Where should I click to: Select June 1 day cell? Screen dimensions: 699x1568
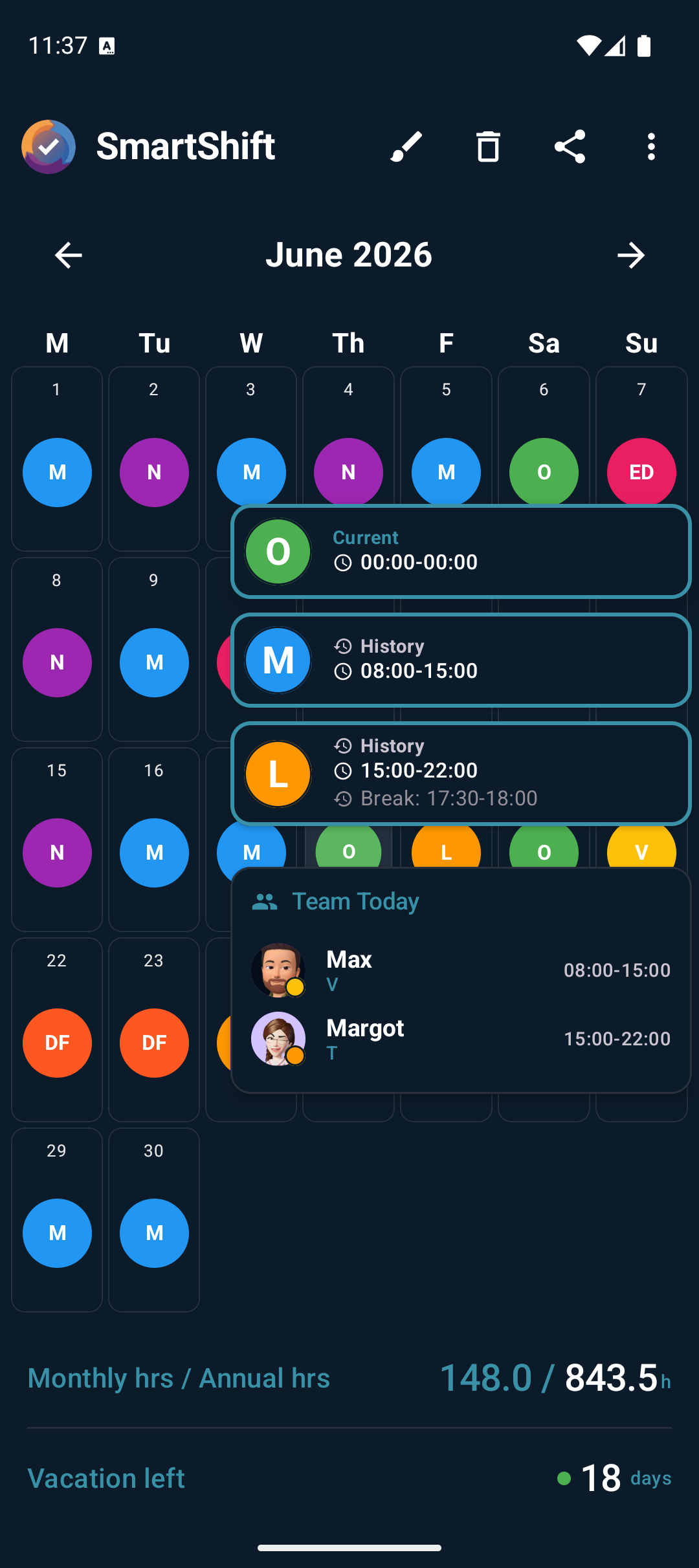coord(57,458)
